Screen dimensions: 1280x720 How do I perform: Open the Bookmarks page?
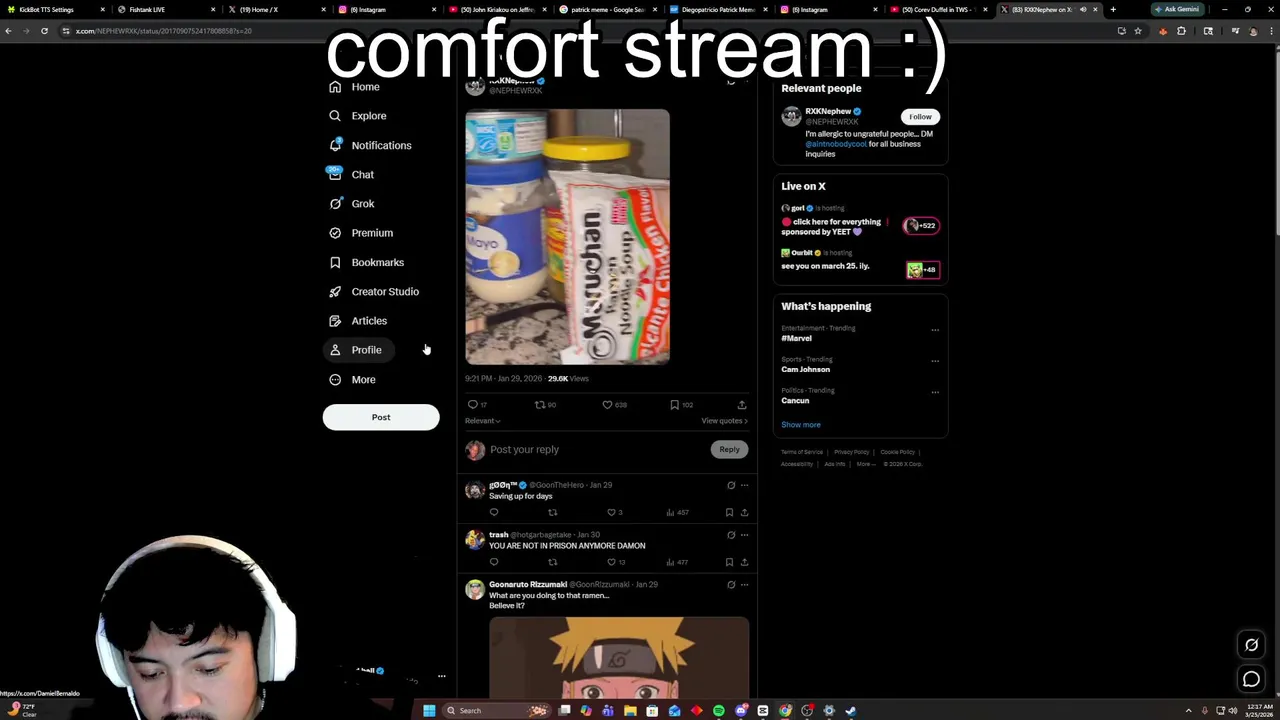pos(377,262)
